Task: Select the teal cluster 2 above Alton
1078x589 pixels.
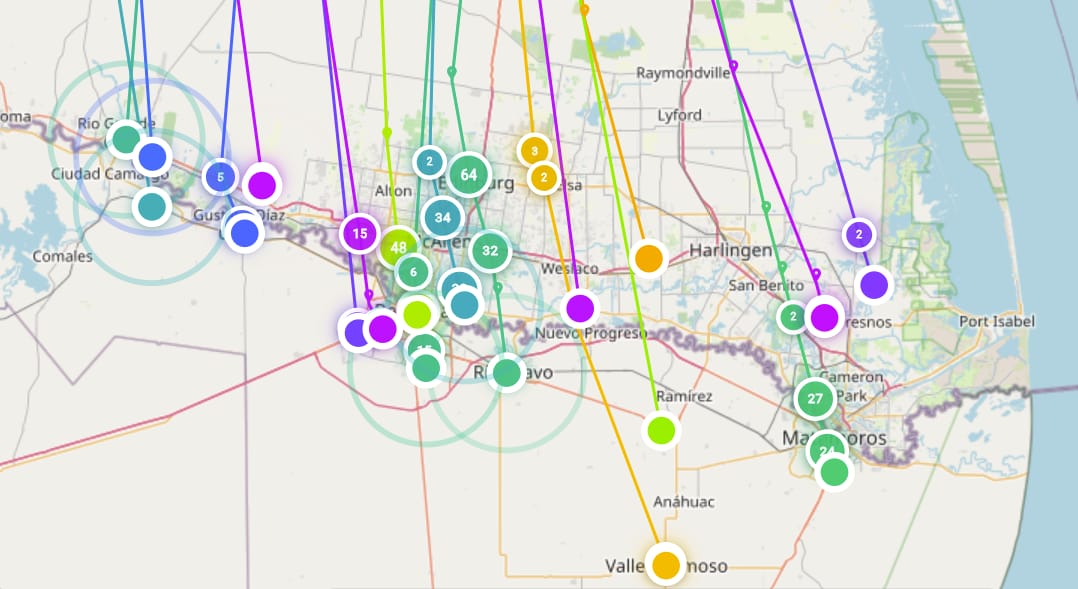Action: pos(429,161)
